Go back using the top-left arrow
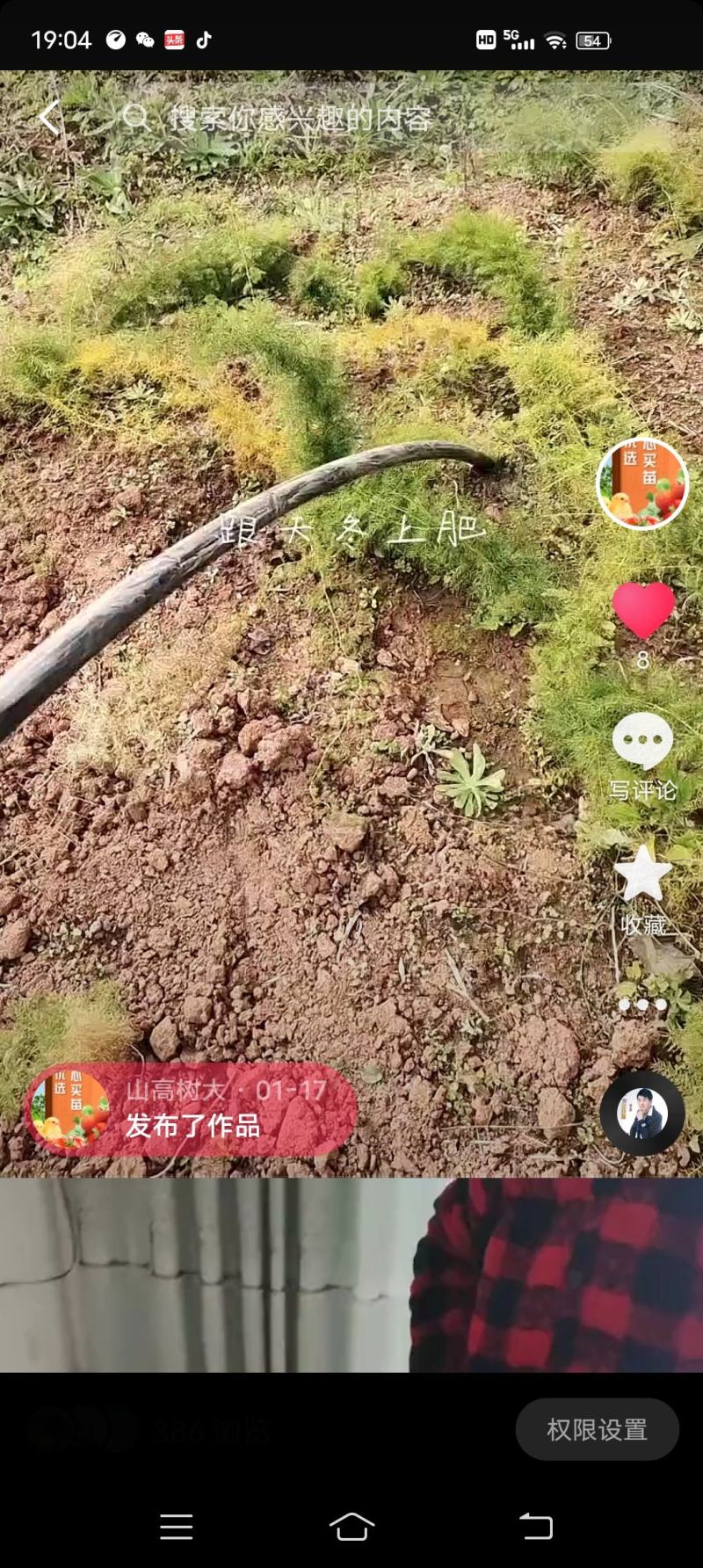This screenshot has height=1568, width=703. pos(50,117)
